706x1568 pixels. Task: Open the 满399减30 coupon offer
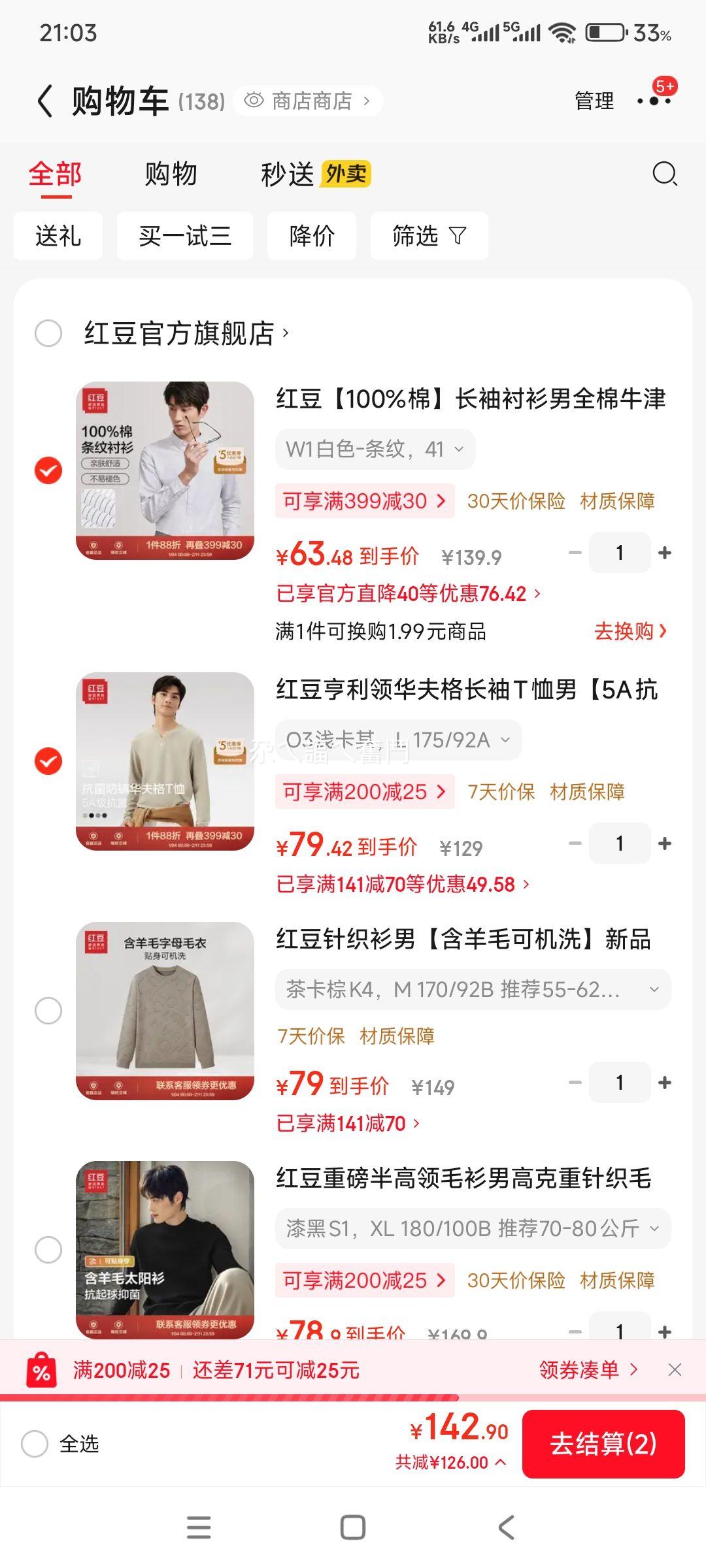[x=365, y=501]
